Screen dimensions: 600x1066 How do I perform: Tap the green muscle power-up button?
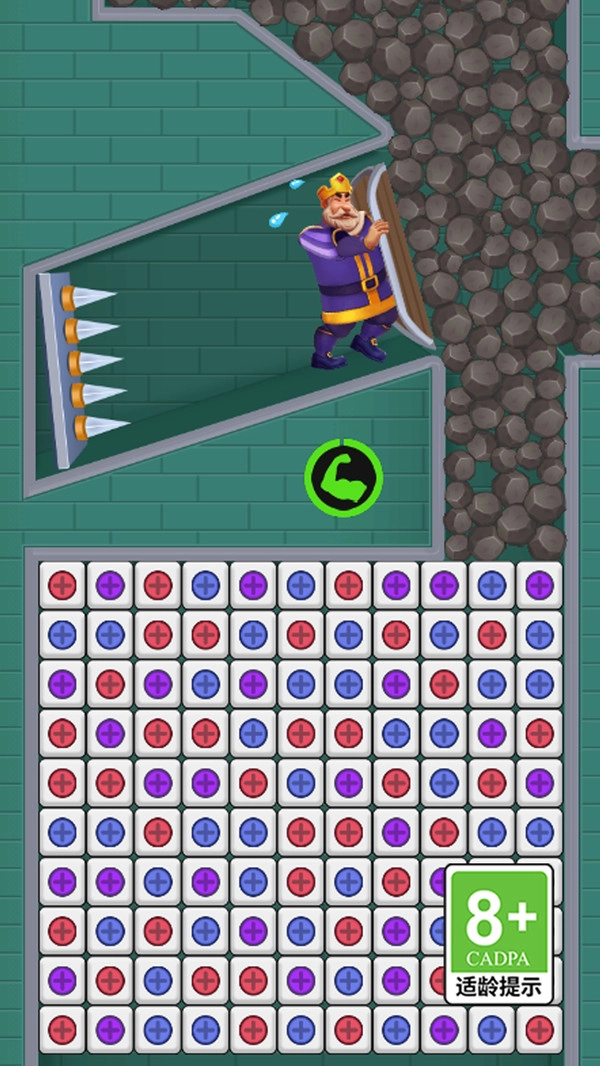click(343, 477)
